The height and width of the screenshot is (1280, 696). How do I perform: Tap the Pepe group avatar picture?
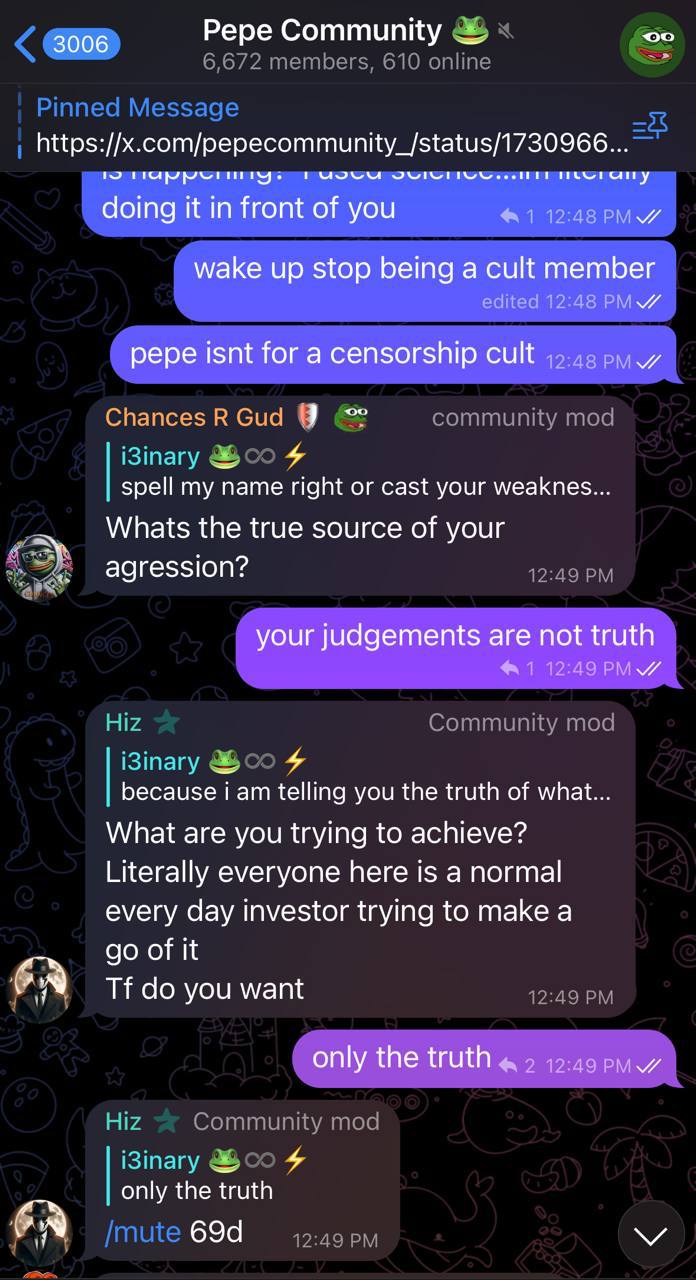click(651, 44)
